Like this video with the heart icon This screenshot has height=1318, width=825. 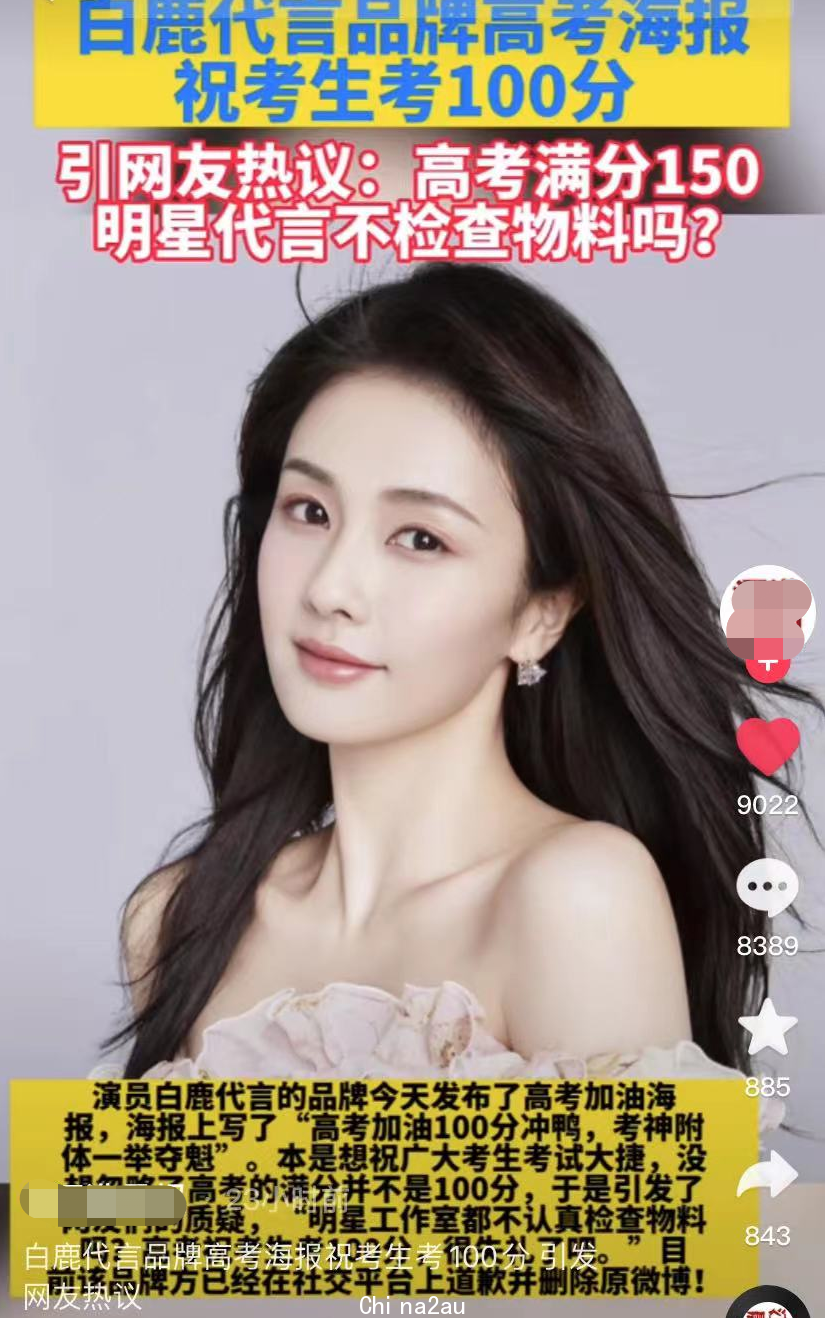click(768, 746)
